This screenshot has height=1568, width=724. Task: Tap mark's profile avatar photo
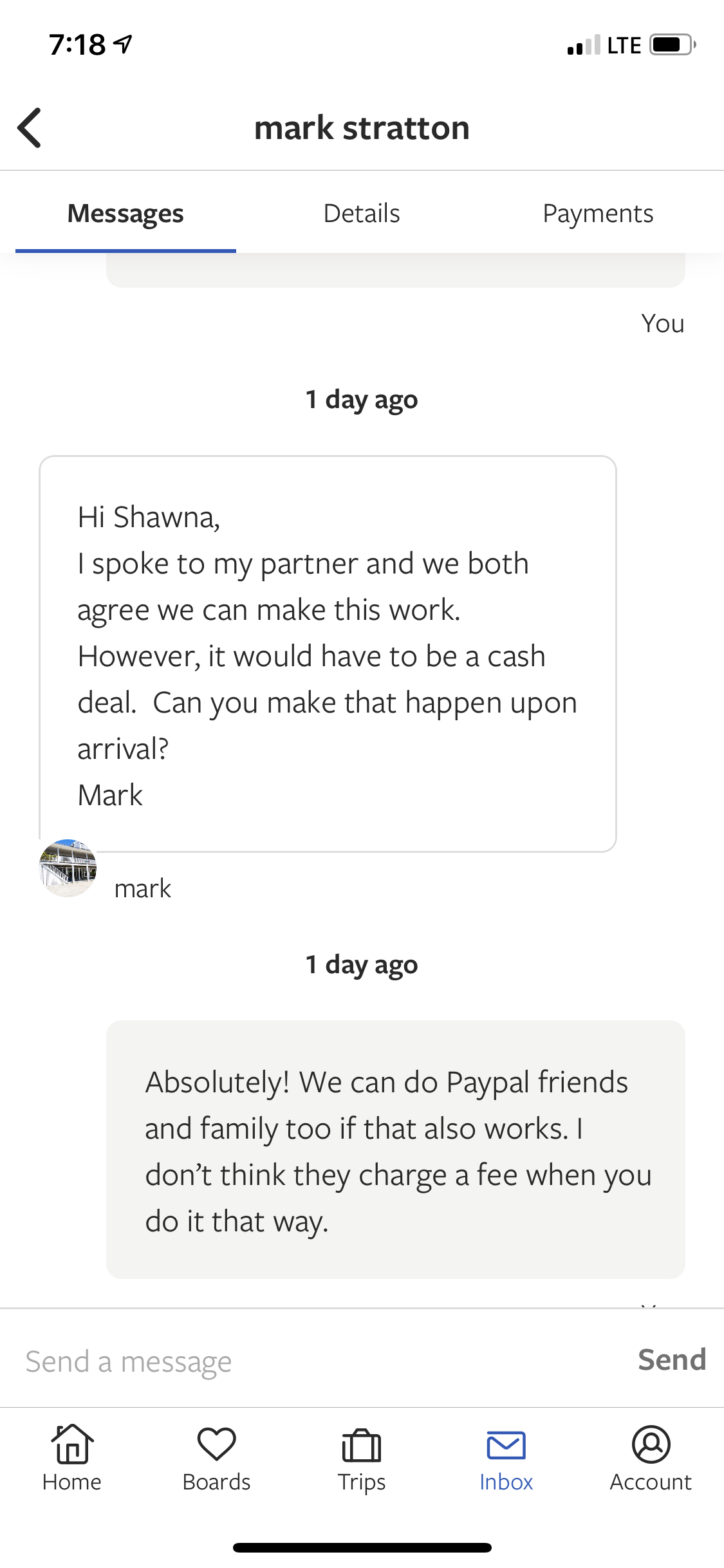(x=68, y=868)
